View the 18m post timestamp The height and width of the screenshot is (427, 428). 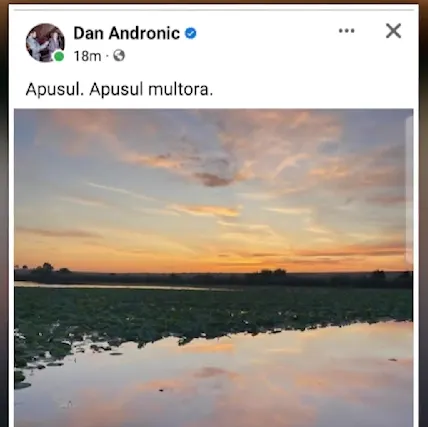87,56
